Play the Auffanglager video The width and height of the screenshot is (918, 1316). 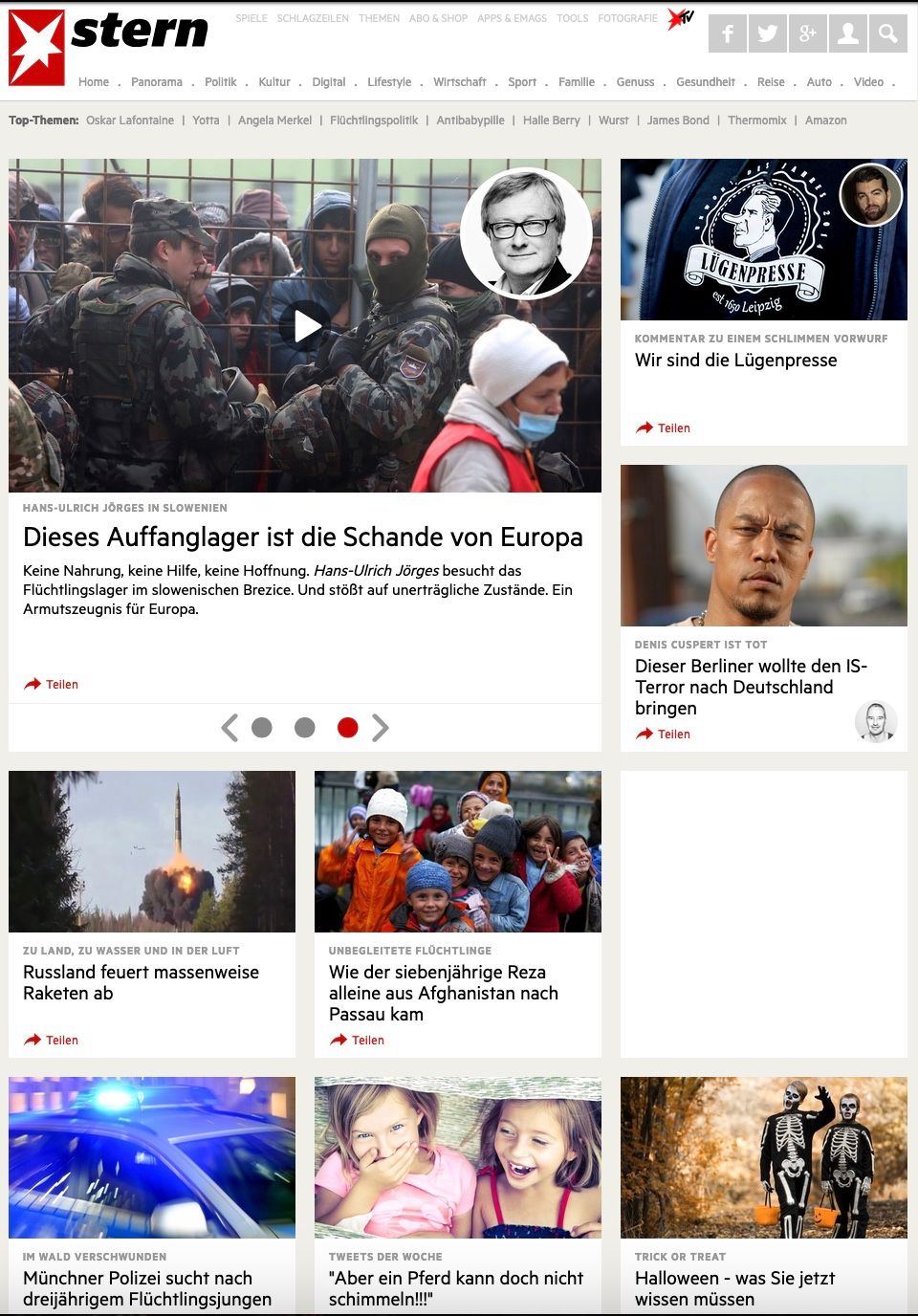coord(306,326)
